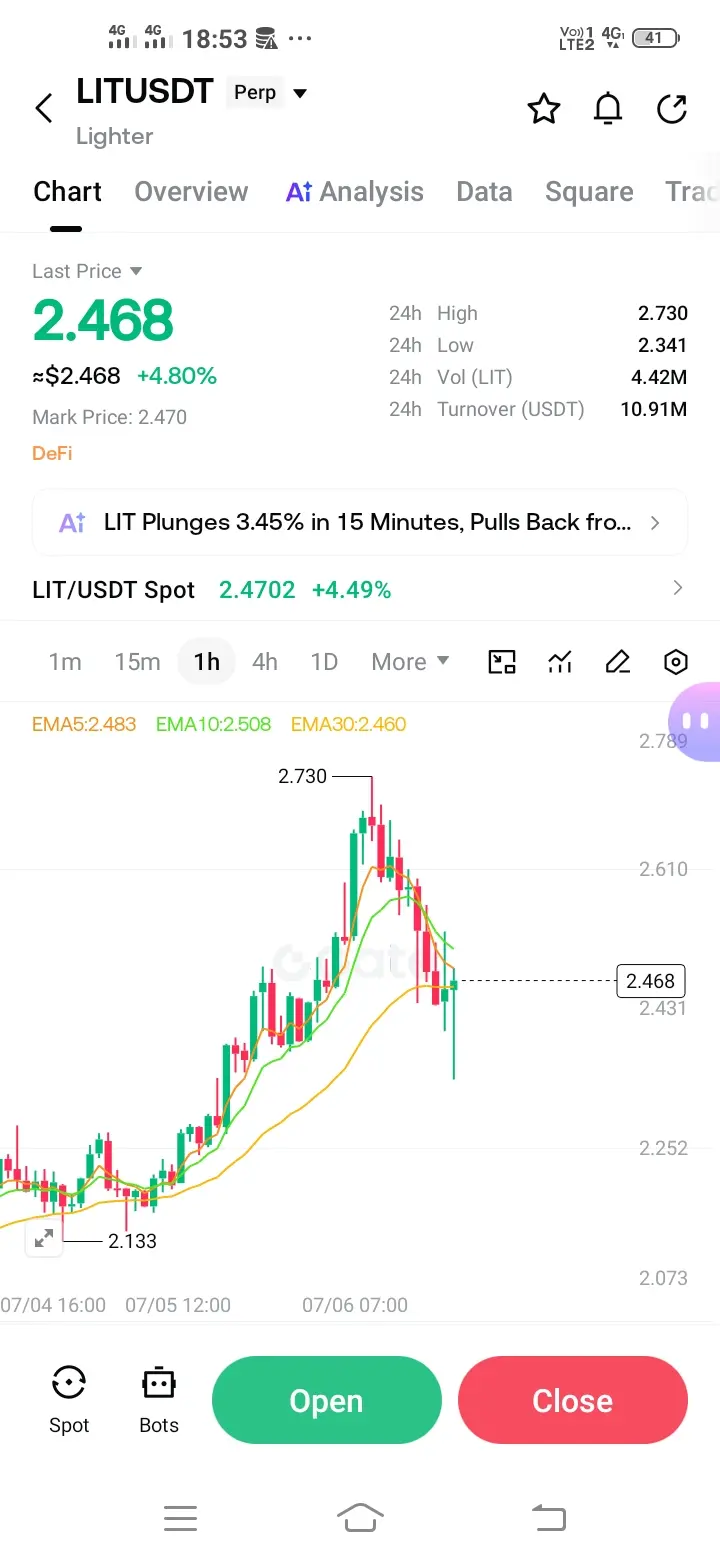
Task: Open the LIT/USDT Spot row
Action: (360, 590)
